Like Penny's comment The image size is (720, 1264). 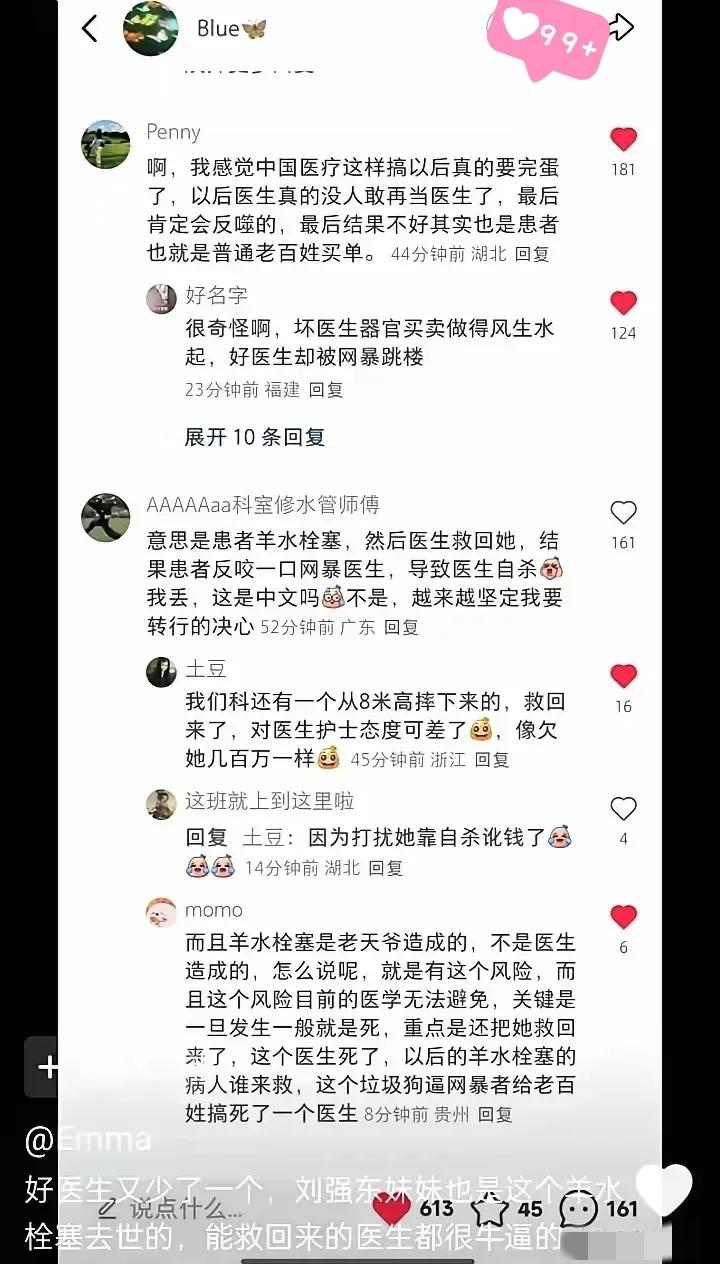623,140
